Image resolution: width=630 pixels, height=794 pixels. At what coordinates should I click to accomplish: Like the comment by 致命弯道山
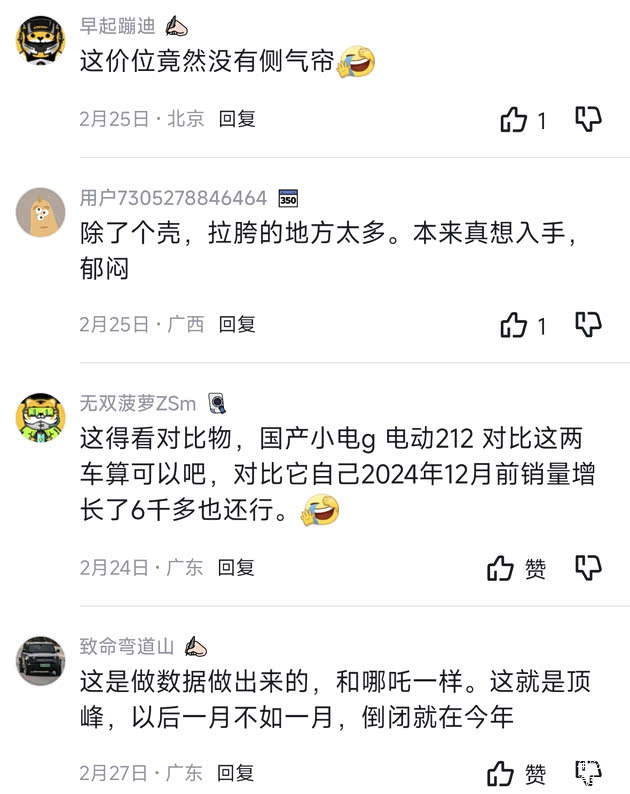tap(501, 774)
